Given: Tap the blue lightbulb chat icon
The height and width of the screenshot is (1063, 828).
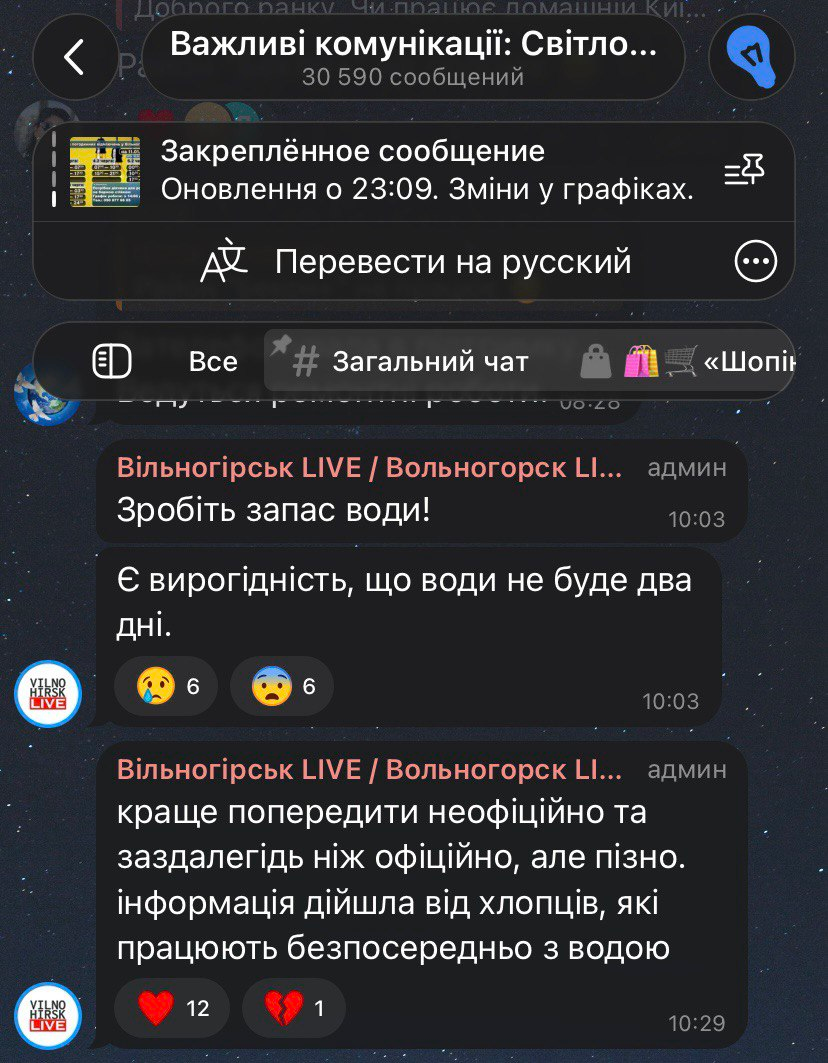Looking at the screenshot, I should pos(751,57).
